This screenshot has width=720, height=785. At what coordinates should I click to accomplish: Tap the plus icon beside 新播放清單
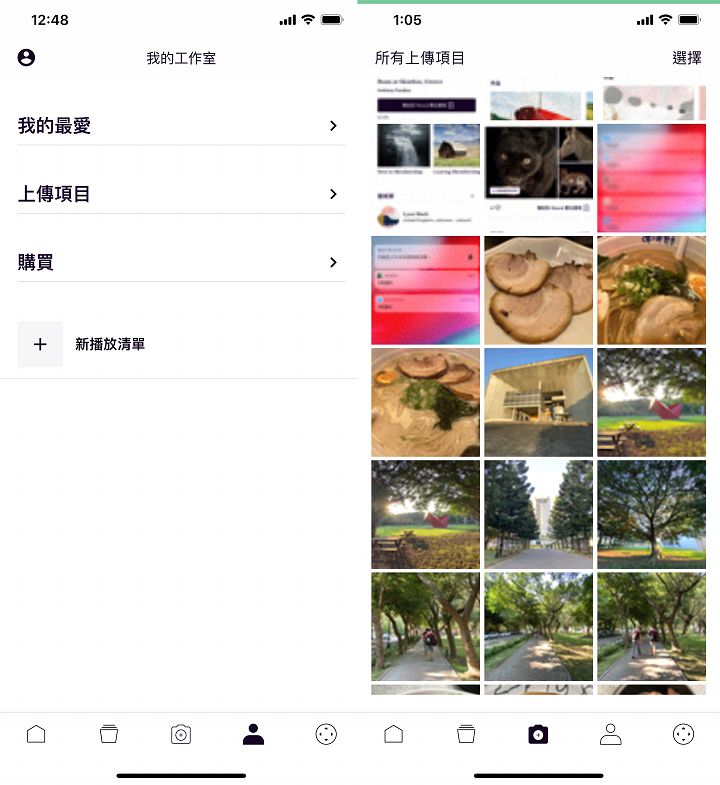[x=40, y=344]
